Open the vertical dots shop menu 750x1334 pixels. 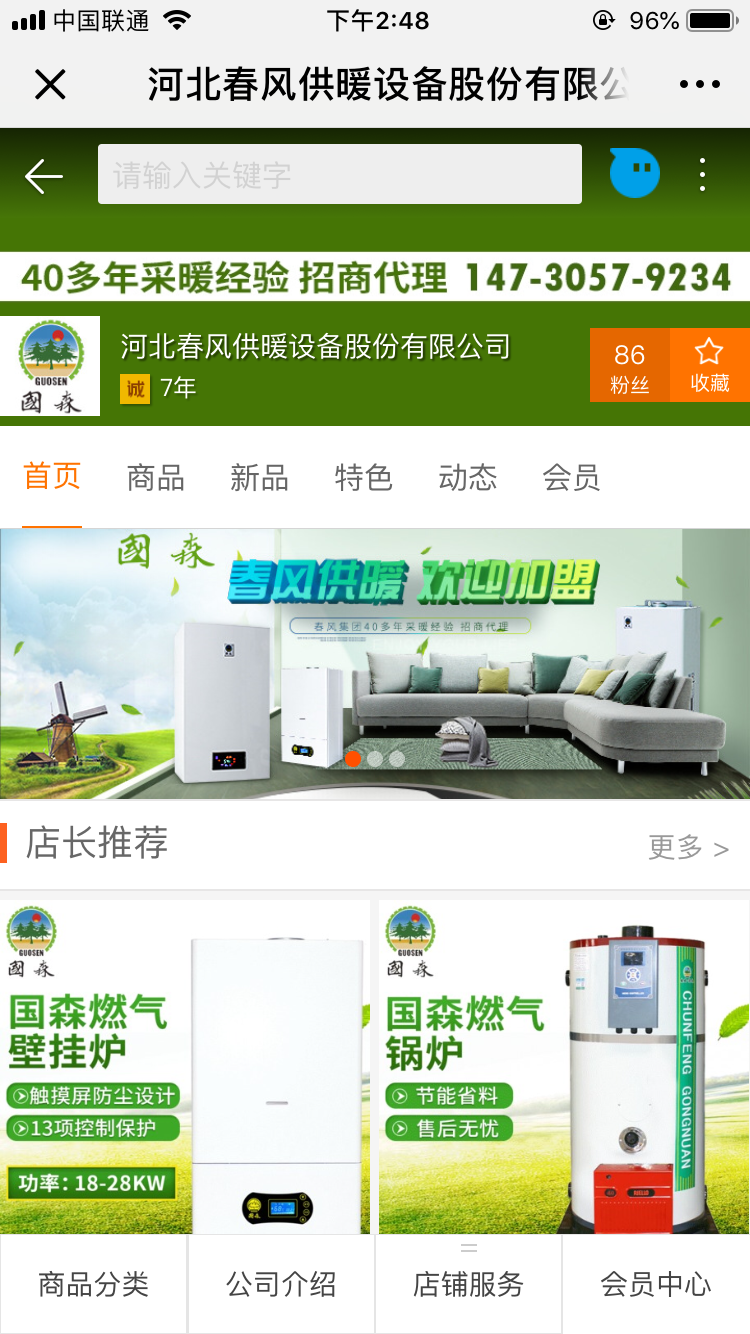(x=703, y=175)
